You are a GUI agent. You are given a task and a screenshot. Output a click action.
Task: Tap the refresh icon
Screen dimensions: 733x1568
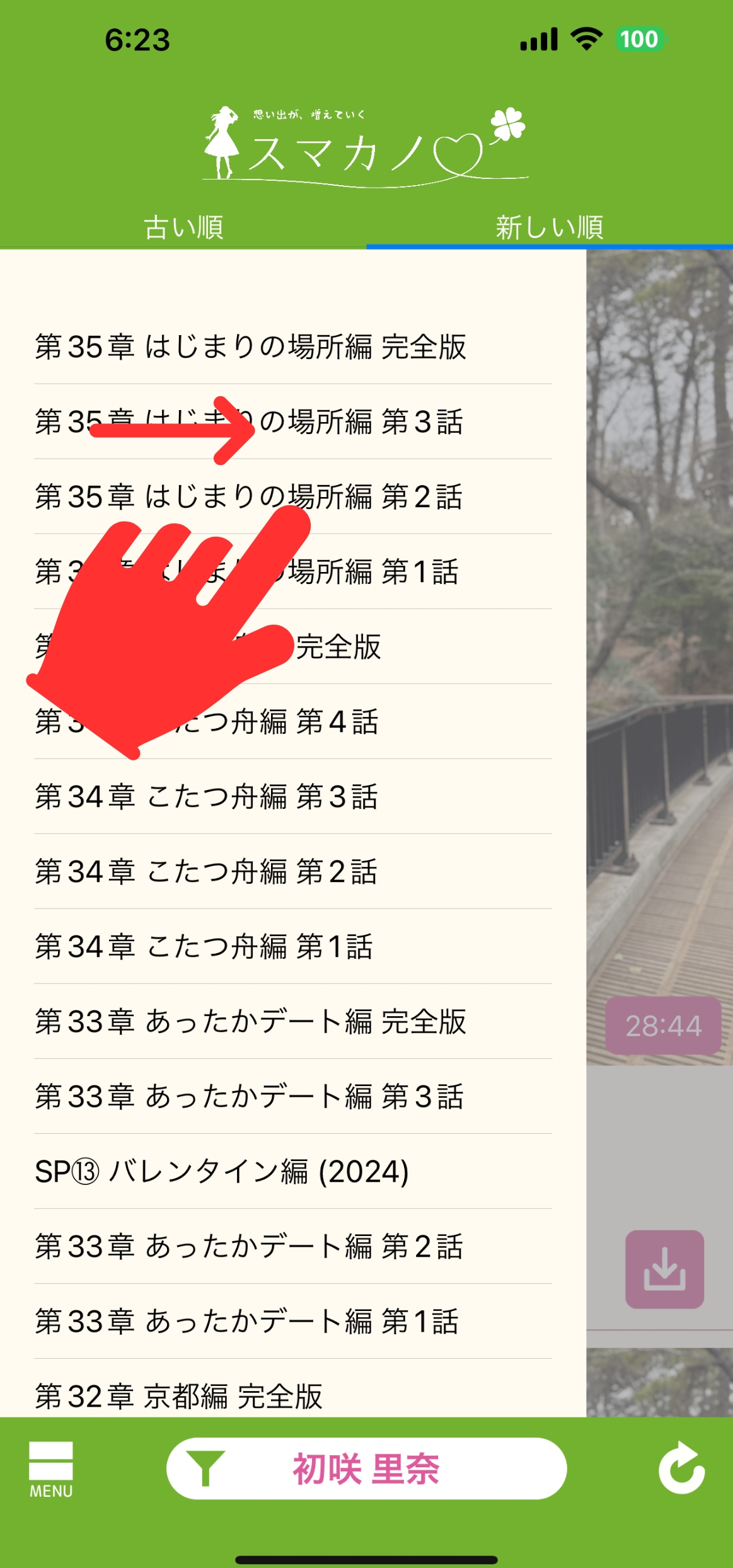[681, 1468]
